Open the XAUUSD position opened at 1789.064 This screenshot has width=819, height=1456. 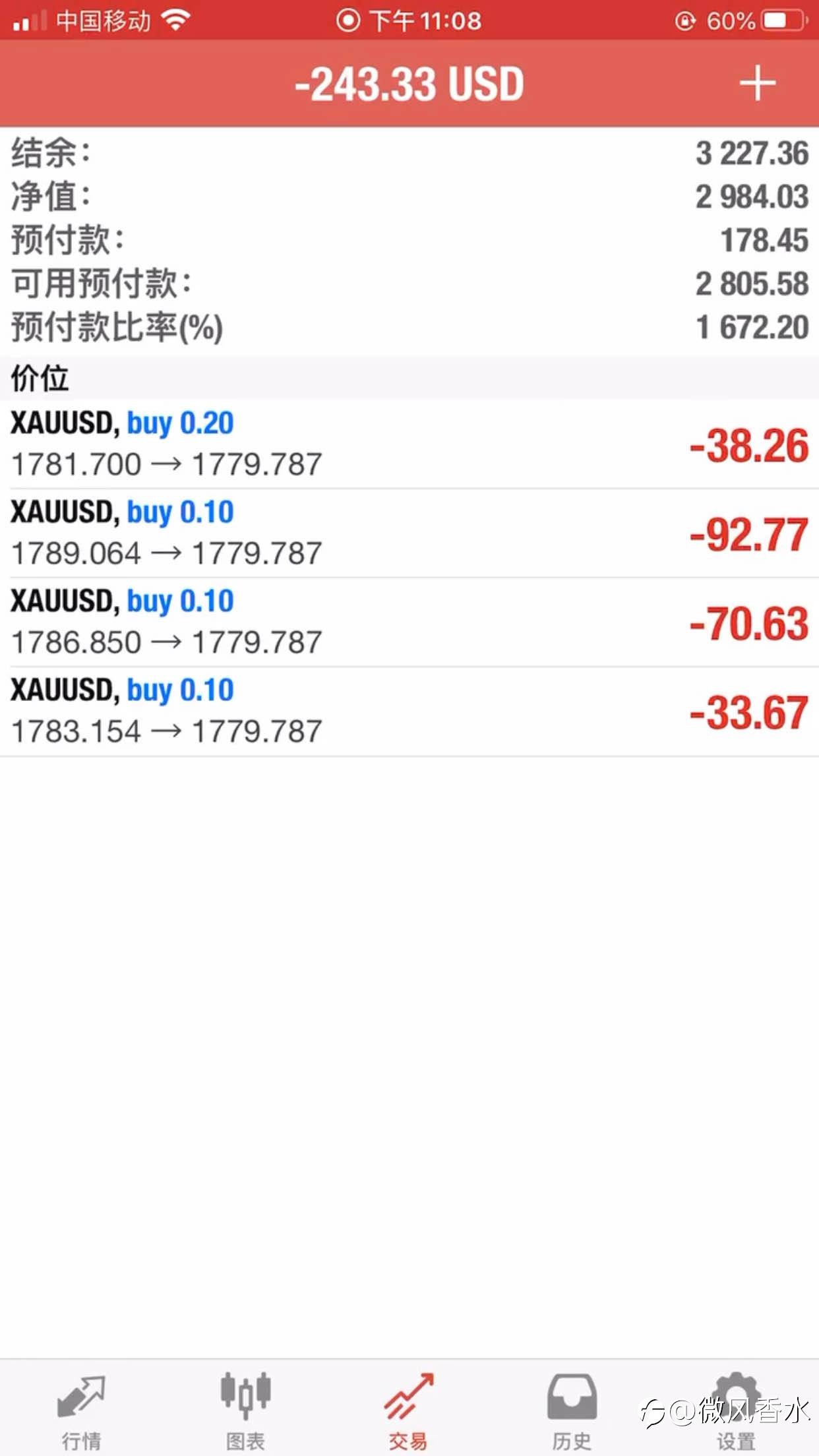tap(409, 533)
